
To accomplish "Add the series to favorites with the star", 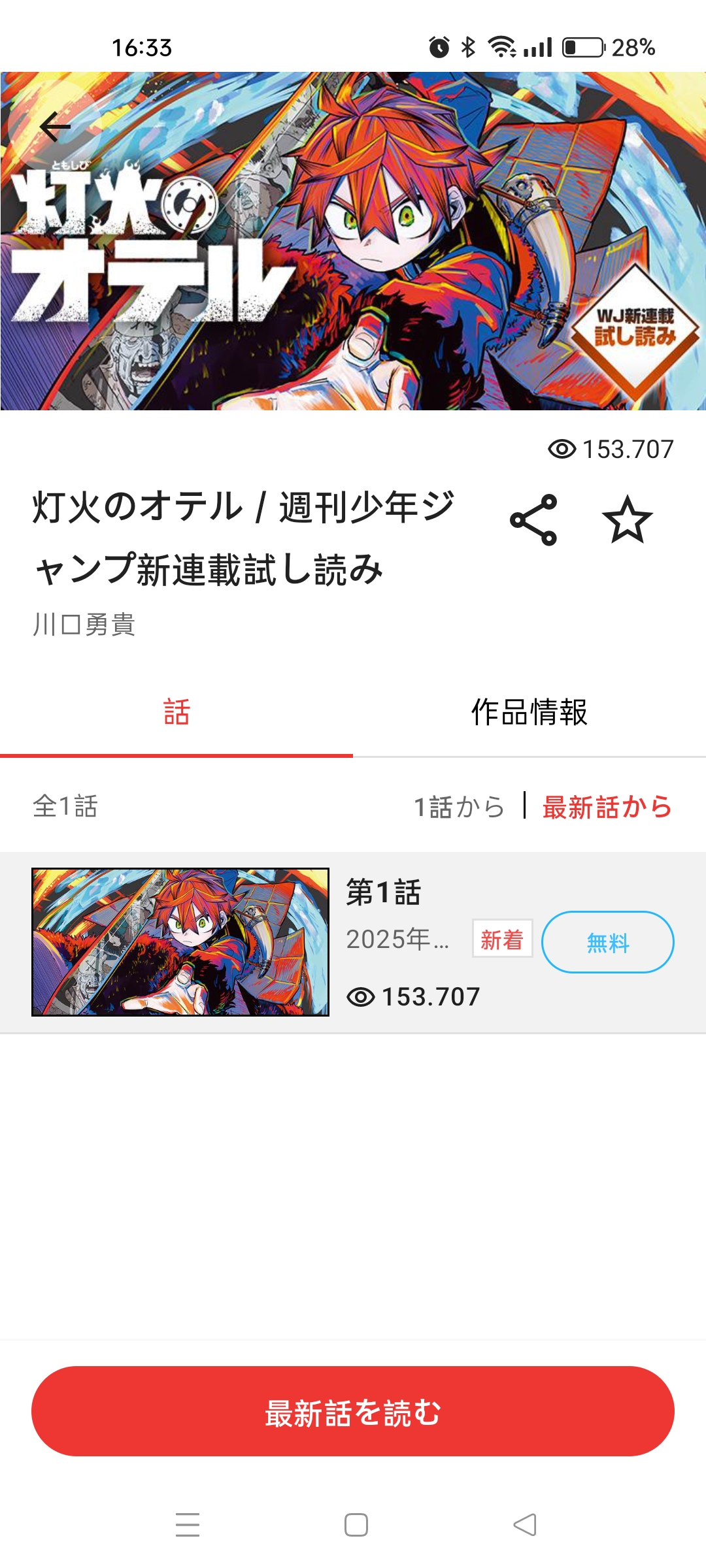I will point(628,520).
